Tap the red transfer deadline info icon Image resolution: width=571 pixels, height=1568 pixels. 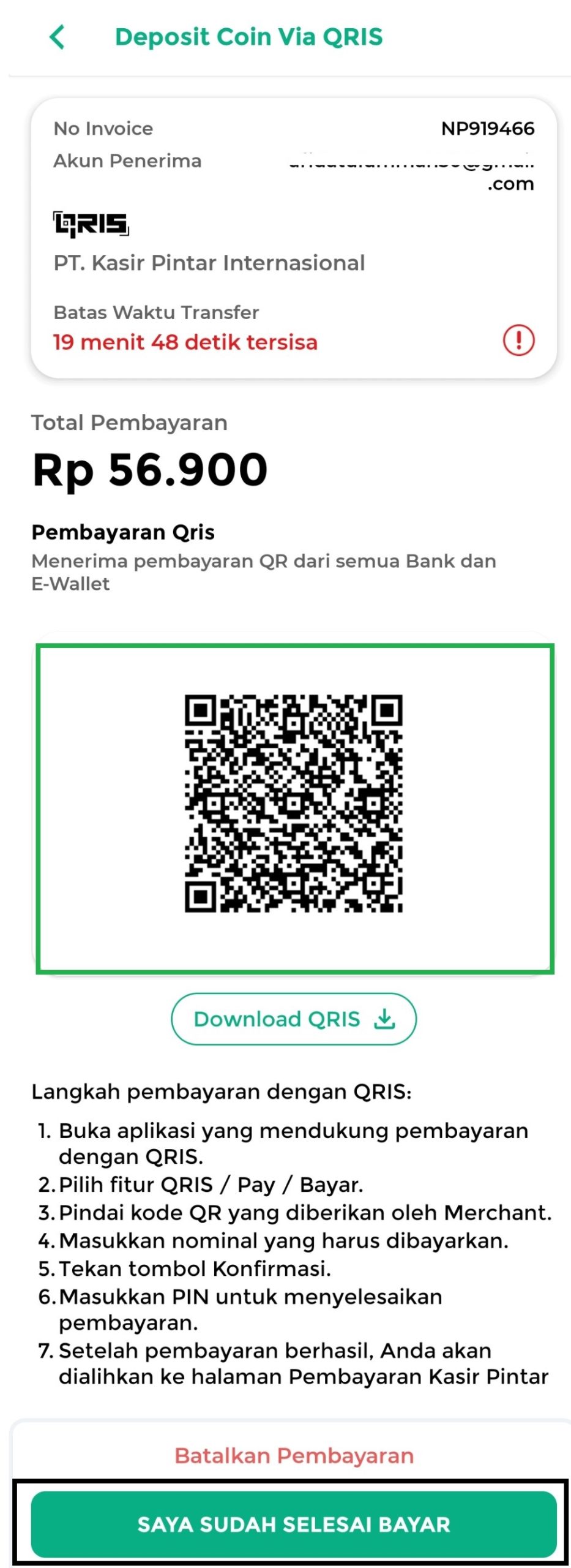click(518, 340)
